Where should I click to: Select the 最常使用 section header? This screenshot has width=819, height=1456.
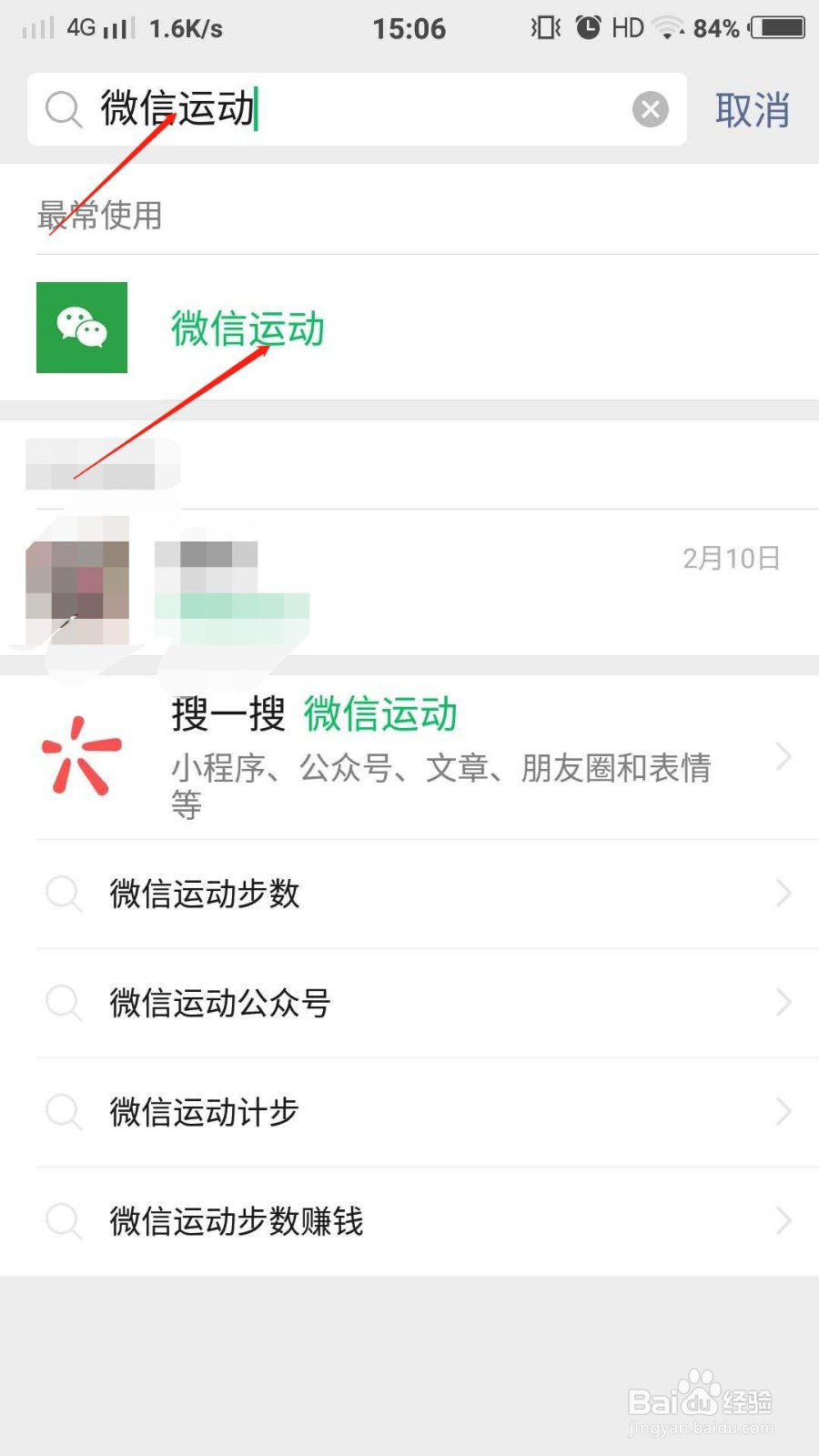99,215
